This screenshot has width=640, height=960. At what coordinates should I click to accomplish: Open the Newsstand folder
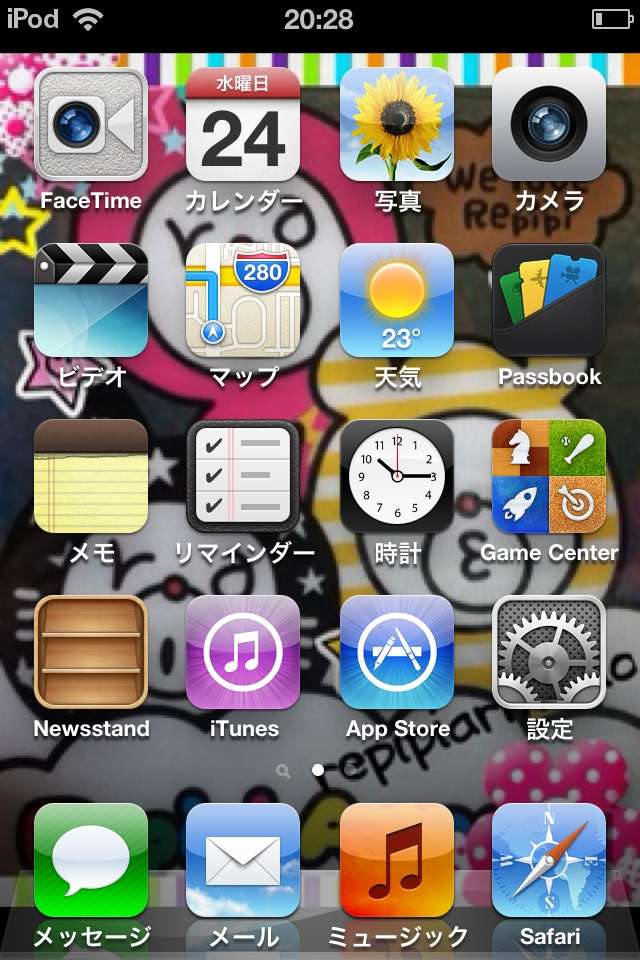tap(91, 652)
